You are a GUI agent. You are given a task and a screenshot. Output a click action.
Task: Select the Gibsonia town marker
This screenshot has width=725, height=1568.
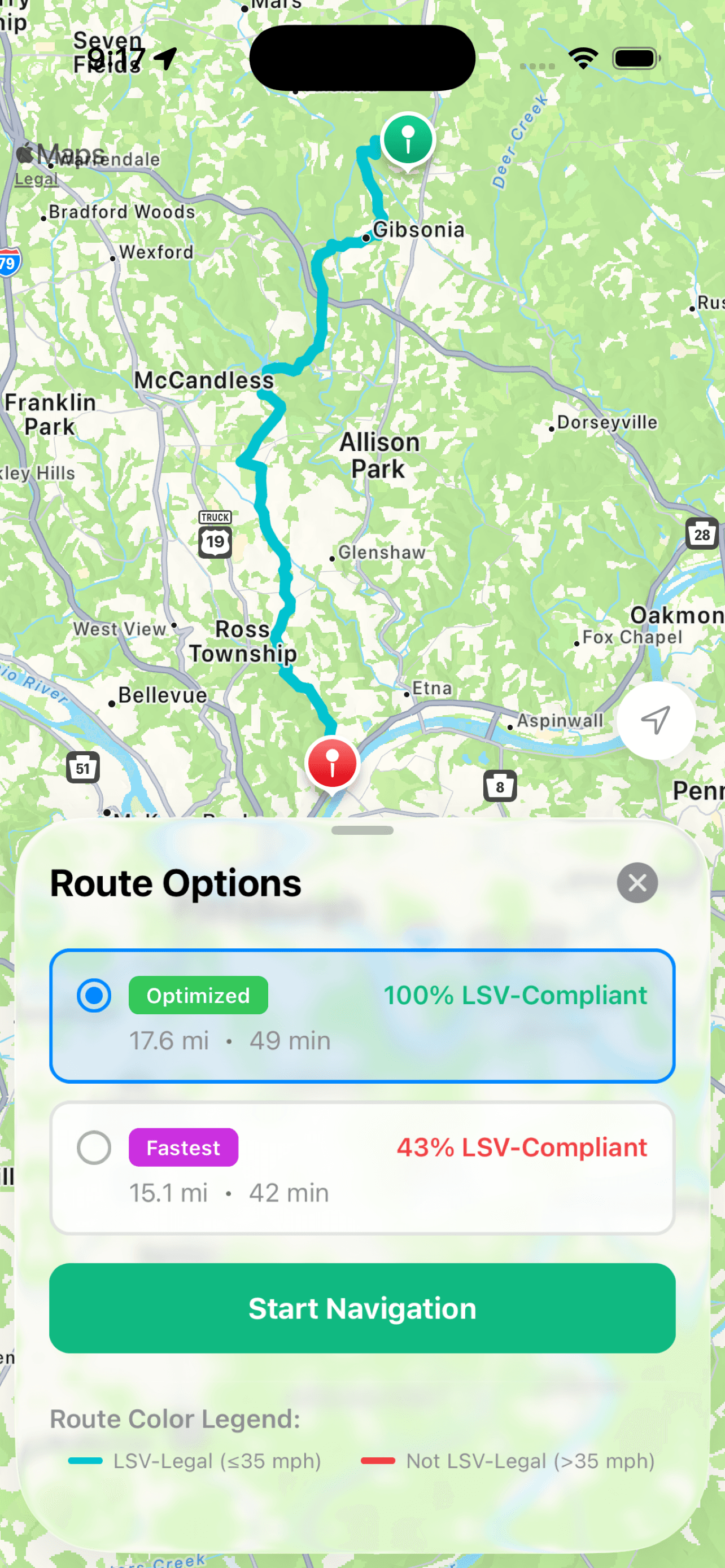(x=365, y=238)
